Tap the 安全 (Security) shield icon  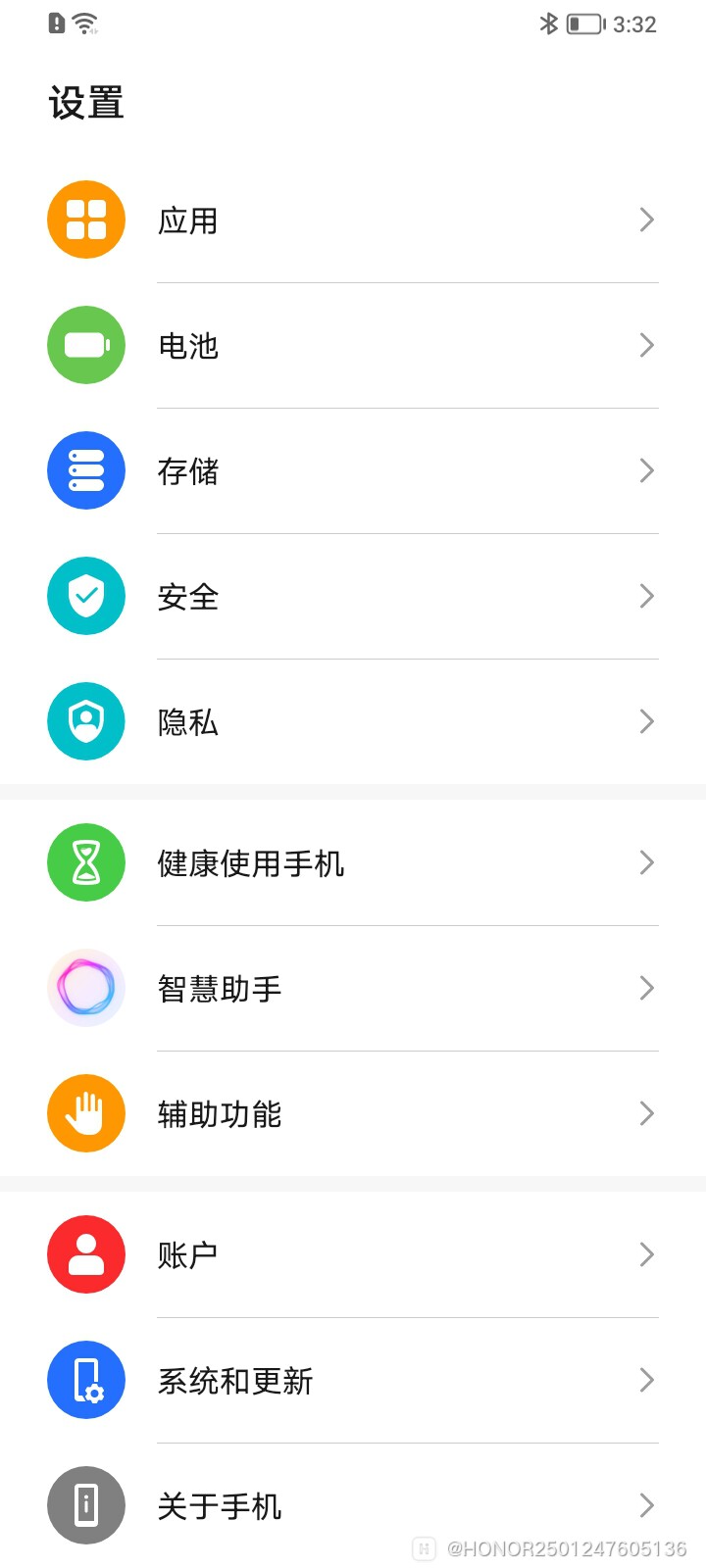(x=86, y=596)
